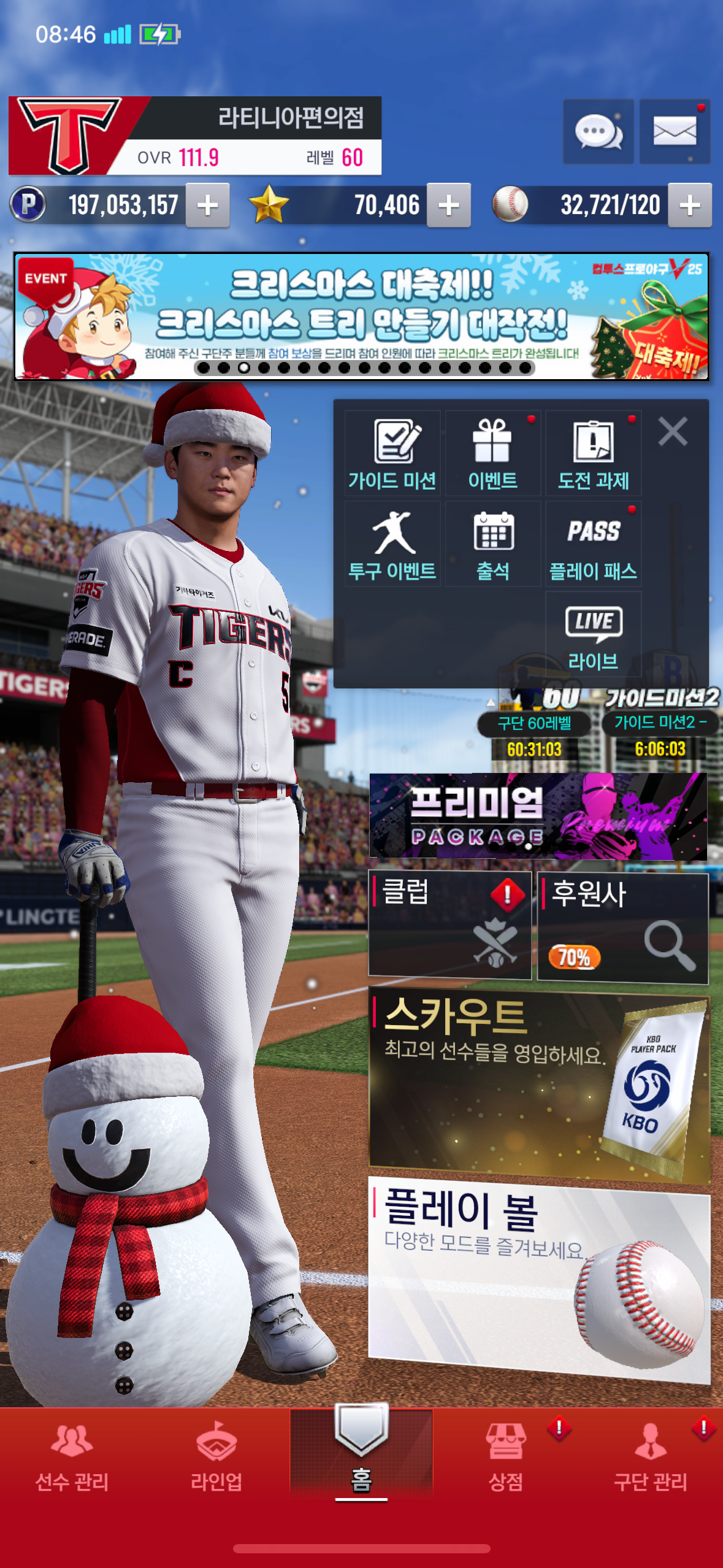Viewport: 723px width, 1568px height.
Task: Close the quick menu panel
Action: click(673, 431)
